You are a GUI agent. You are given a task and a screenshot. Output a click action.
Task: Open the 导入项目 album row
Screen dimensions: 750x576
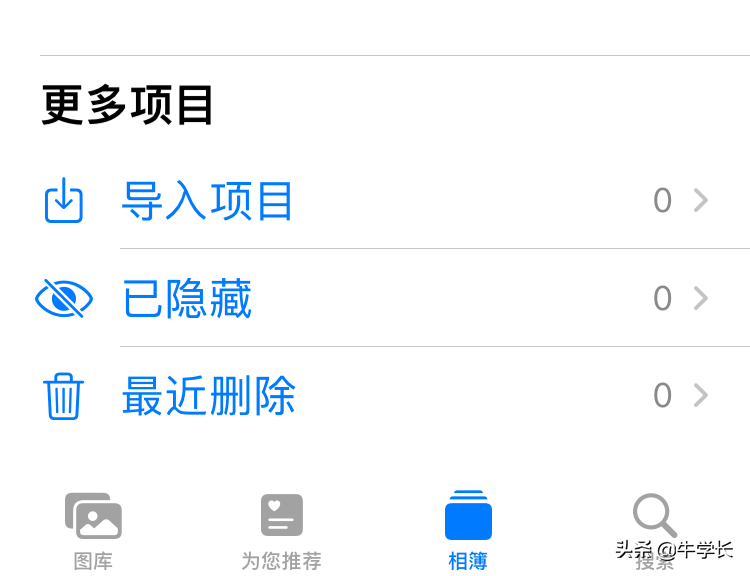[x=207, y=201]
